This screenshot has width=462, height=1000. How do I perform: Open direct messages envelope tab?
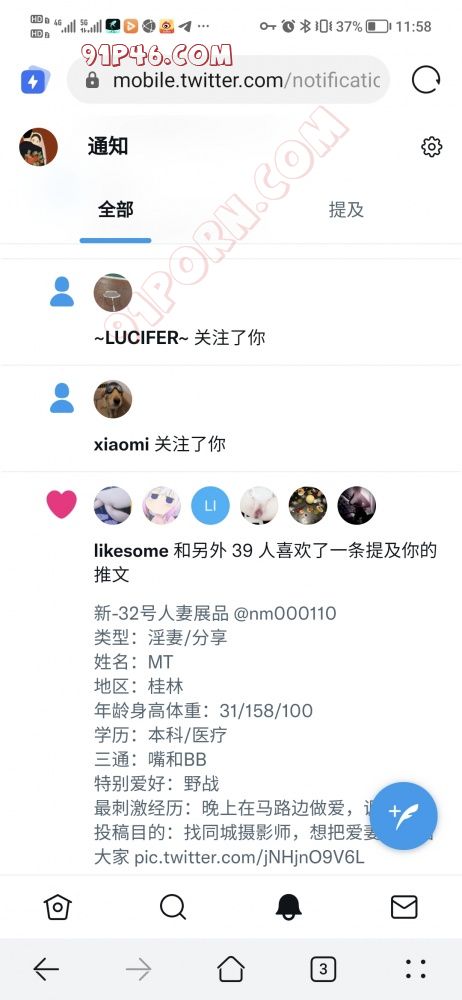click(404, 906)
